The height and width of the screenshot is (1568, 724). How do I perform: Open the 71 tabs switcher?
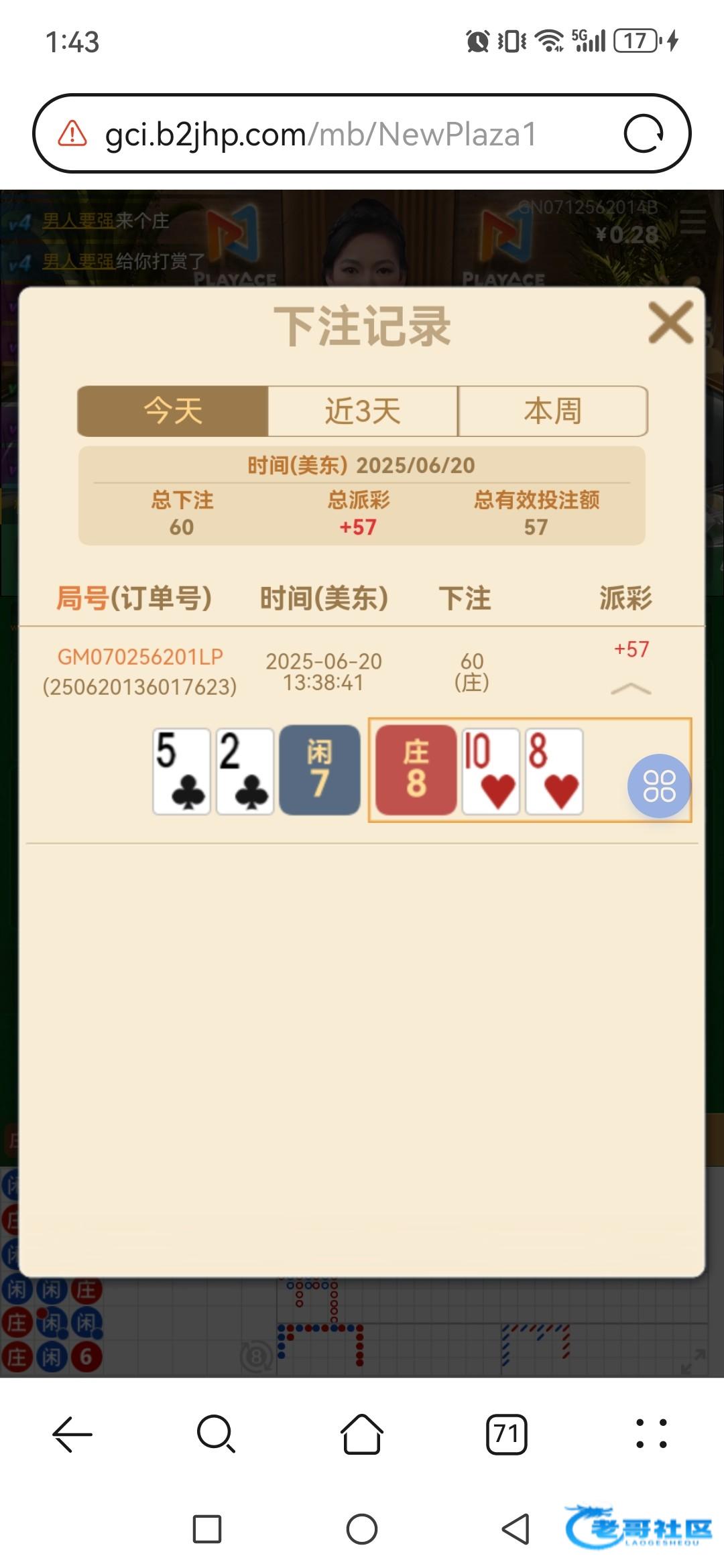click(x=507, y=1433)
